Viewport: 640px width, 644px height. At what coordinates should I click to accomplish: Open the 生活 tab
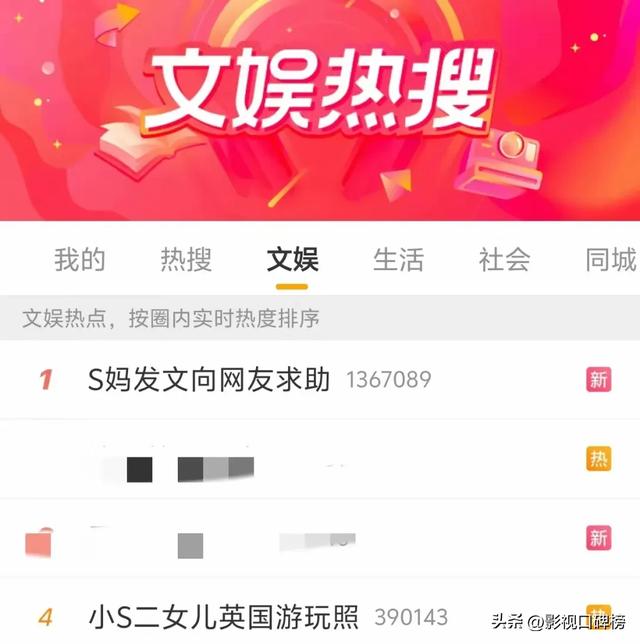[x=398, y=261]
